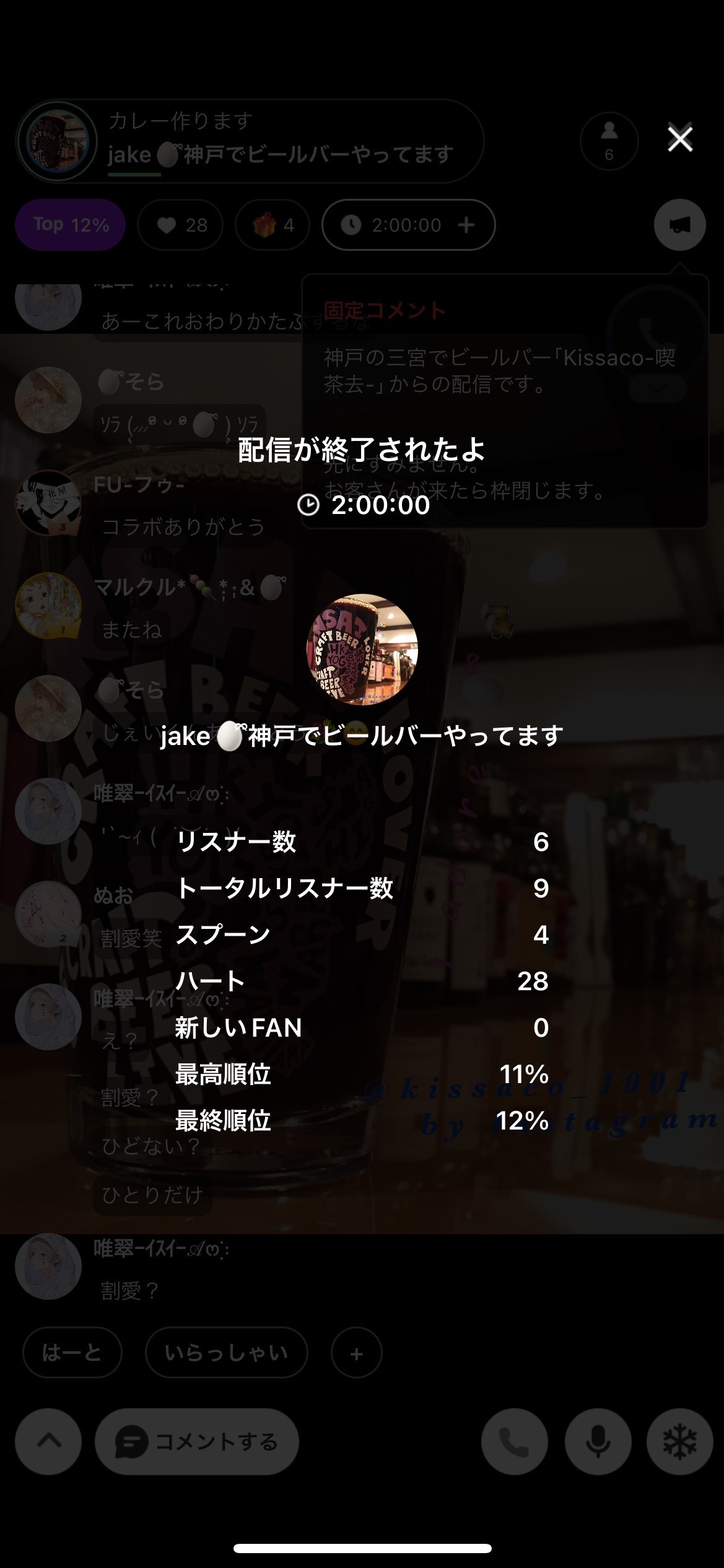Extend broadcast time with the plus timer
This screenshot has width=724, height=1568.
466,225
